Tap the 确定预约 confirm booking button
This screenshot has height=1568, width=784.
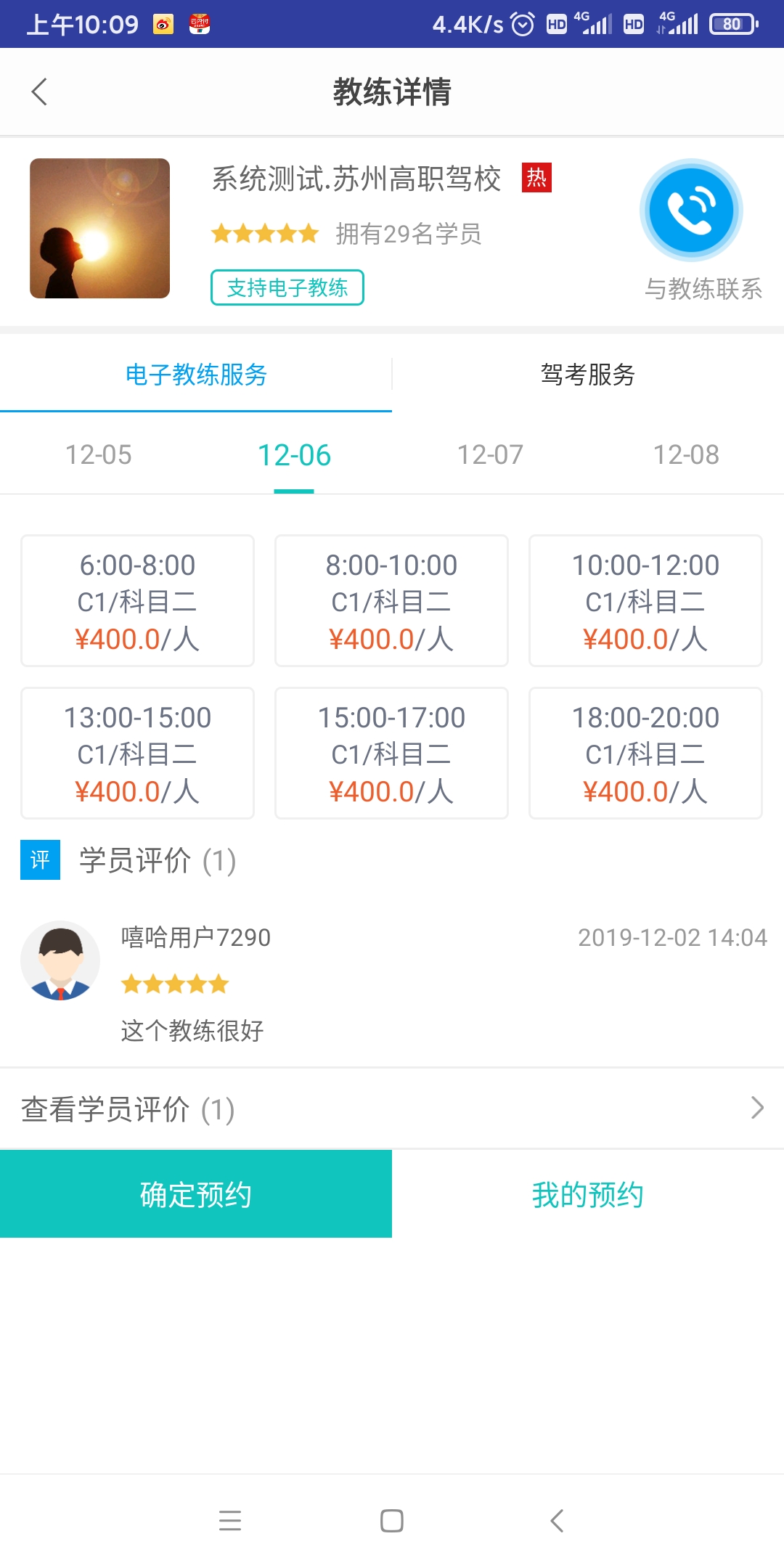pos(195,1193)
